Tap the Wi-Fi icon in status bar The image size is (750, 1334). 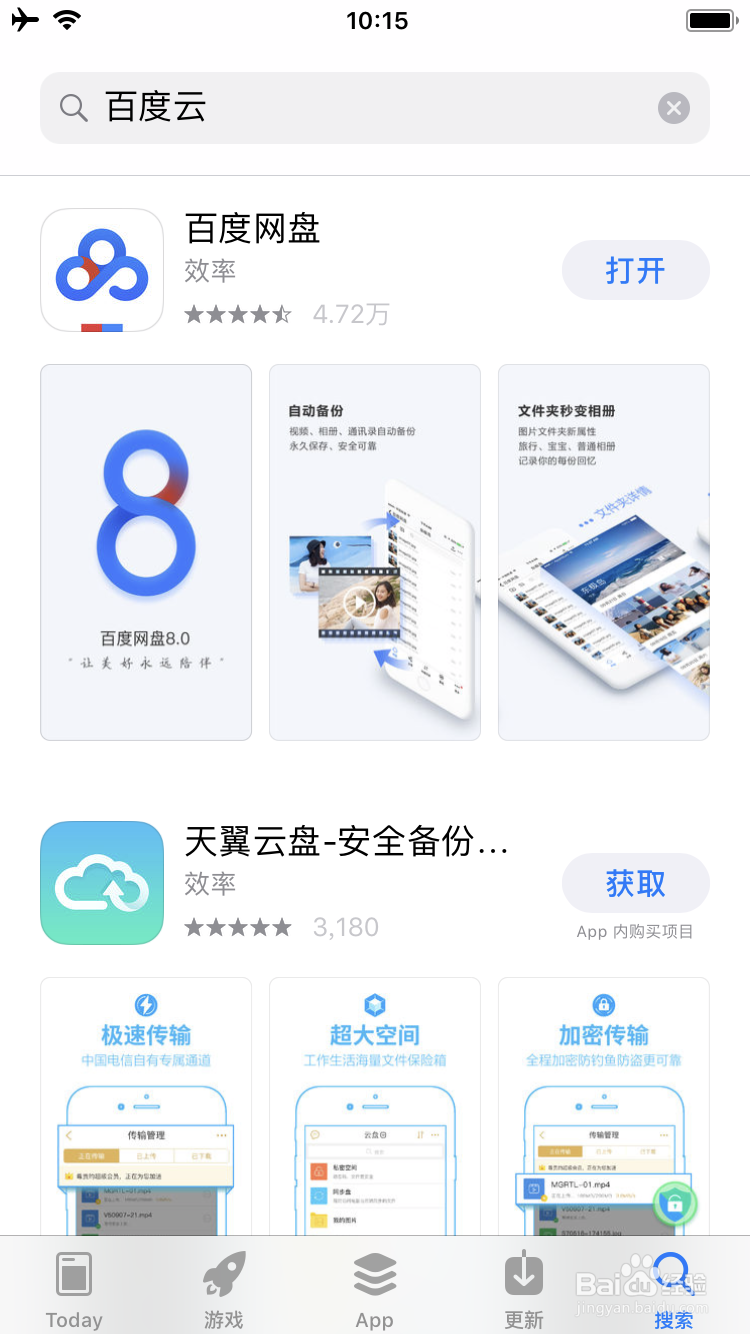pyautogui.click(x=66, y=18)
